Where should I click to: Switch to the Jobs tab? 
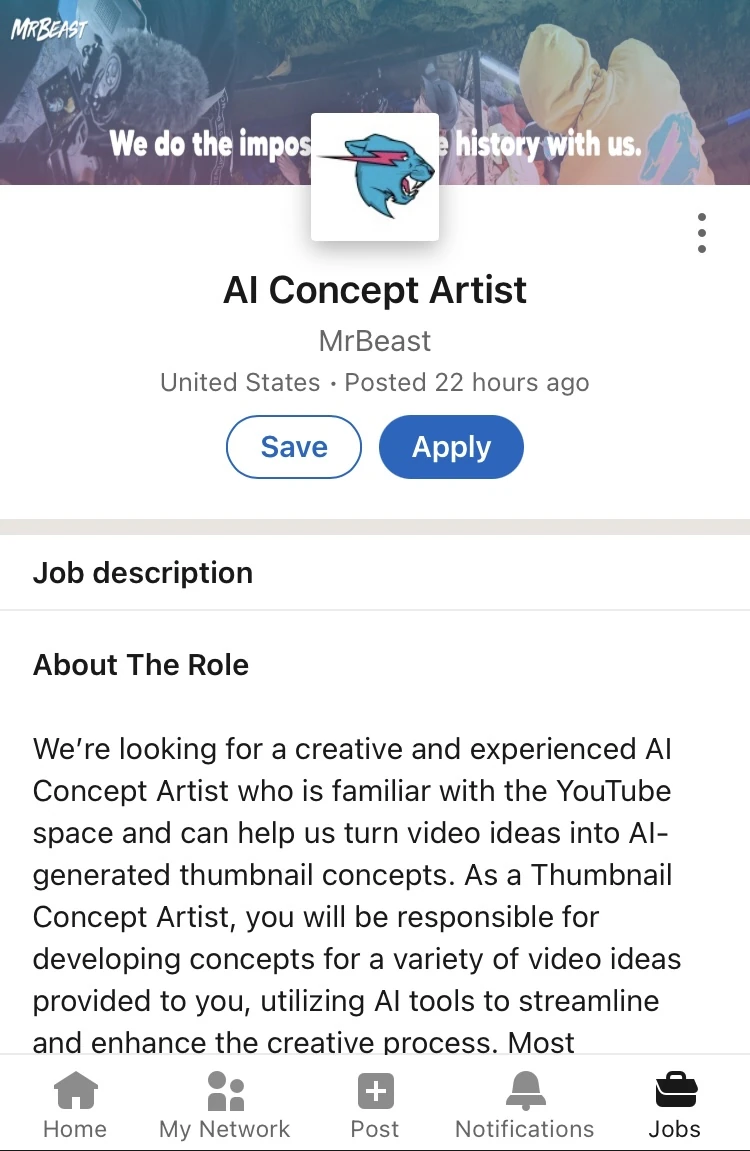(x=675, y=1129)
